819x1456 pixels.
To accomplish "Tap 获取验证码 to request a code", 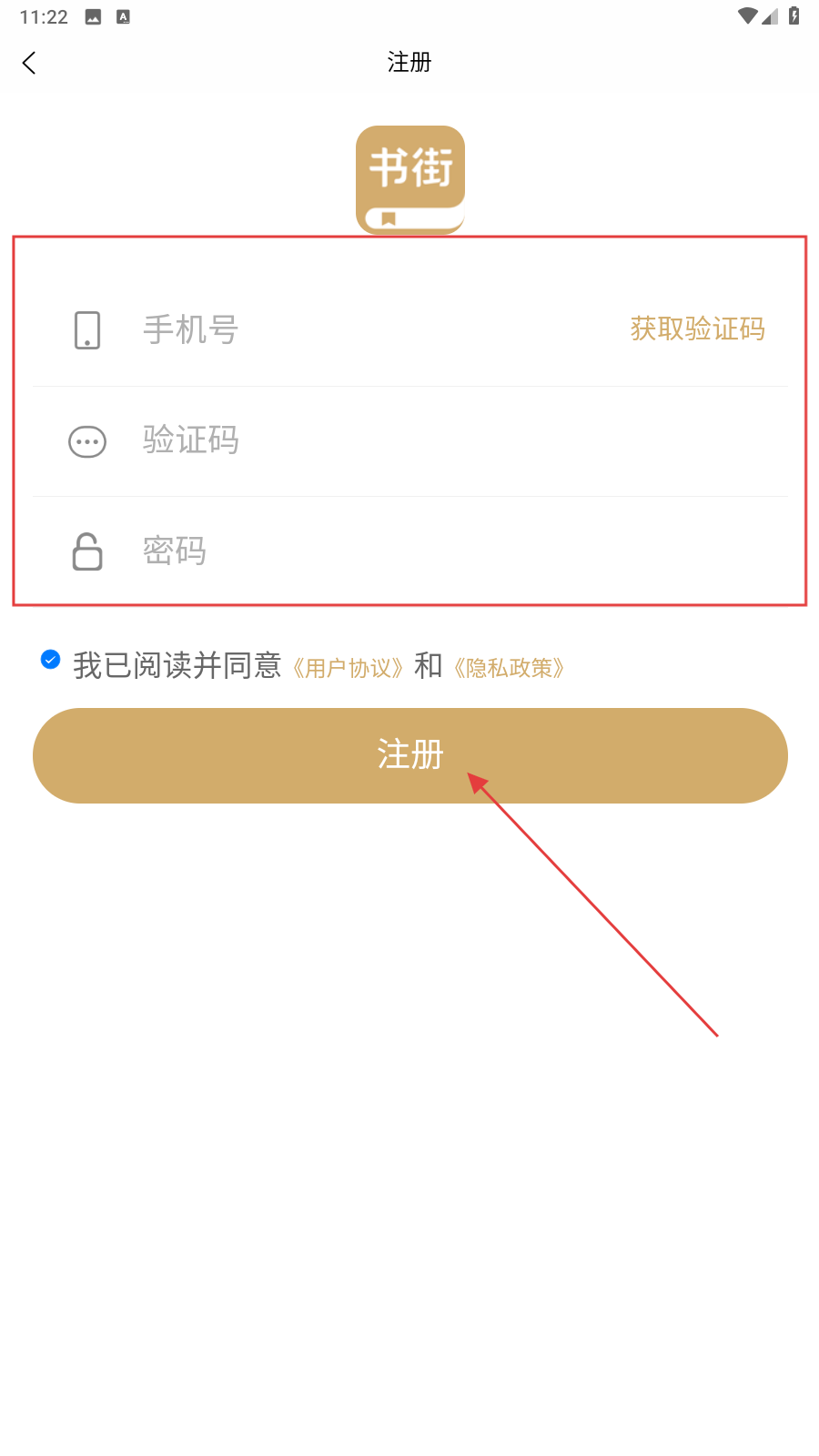I will pyautogui.click(x=697, y=329).
